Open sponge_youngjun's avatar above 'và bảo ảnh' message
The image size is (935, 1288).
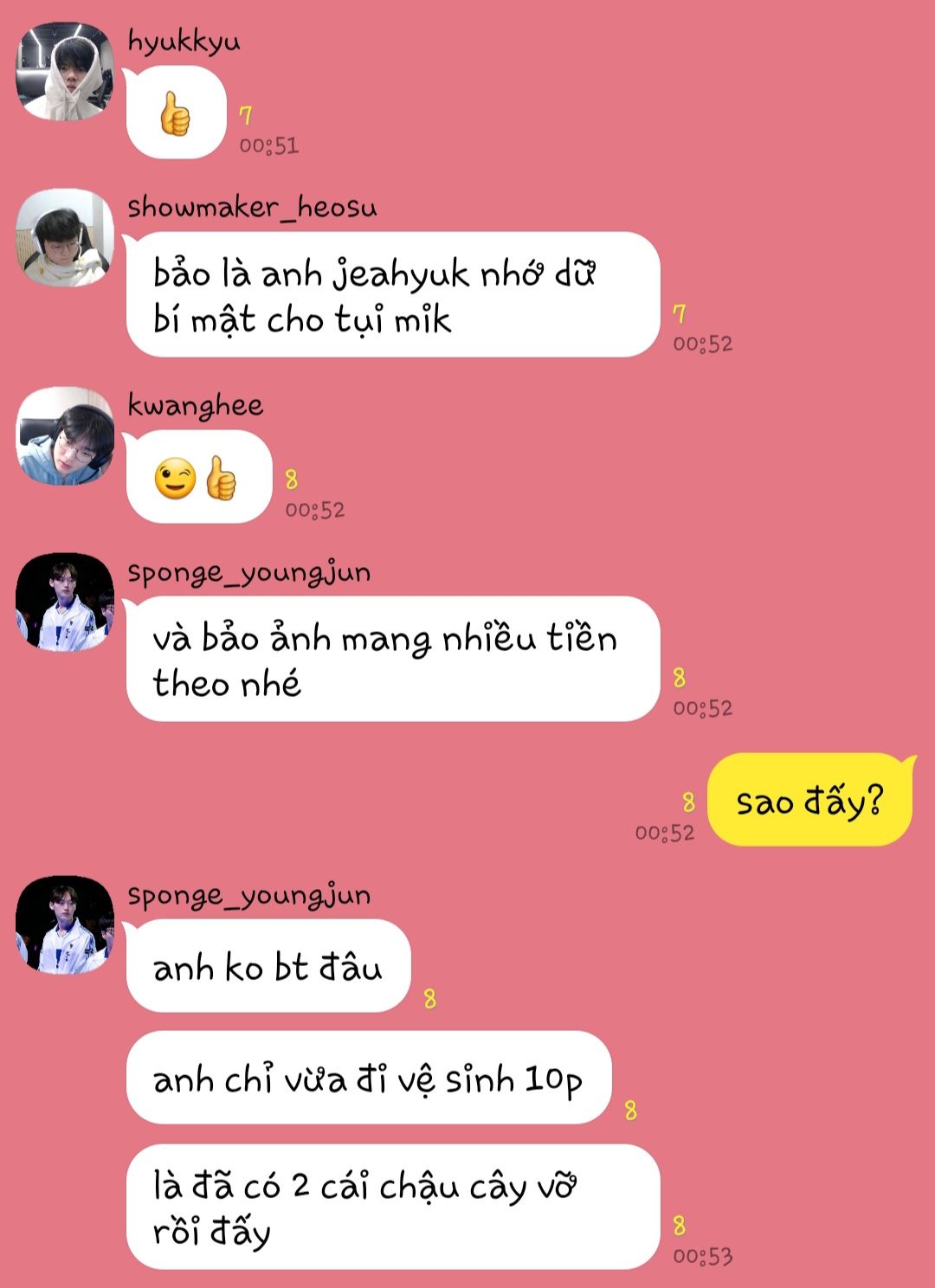(65, 602)
